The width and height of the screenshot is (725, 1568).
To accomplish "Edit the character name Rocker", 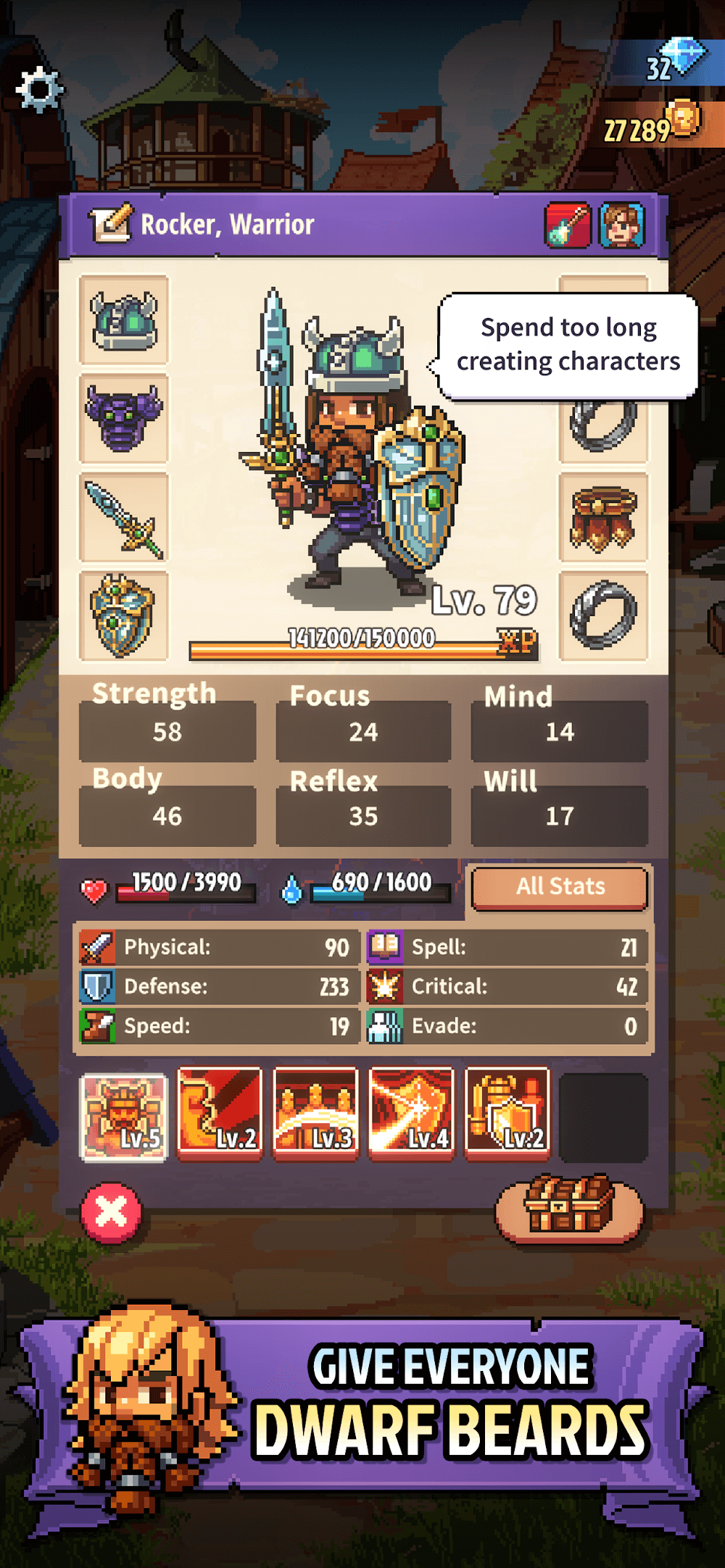I will 111,224.
